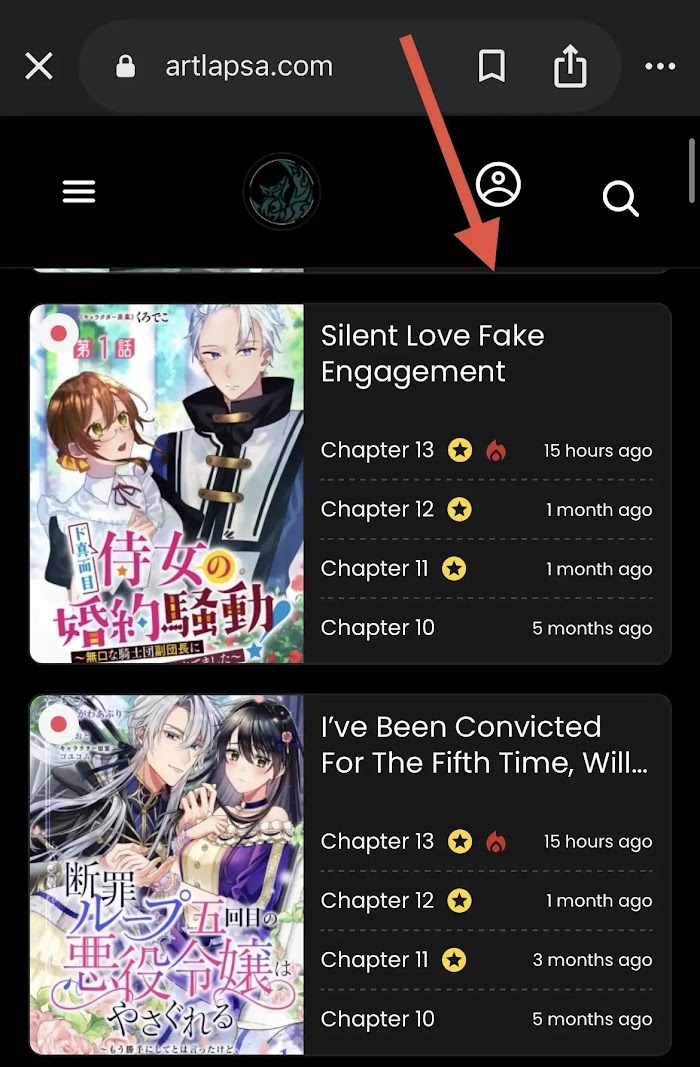Open the hamburger menu
Screen dimensions: 700x1067
coord(79,191)
